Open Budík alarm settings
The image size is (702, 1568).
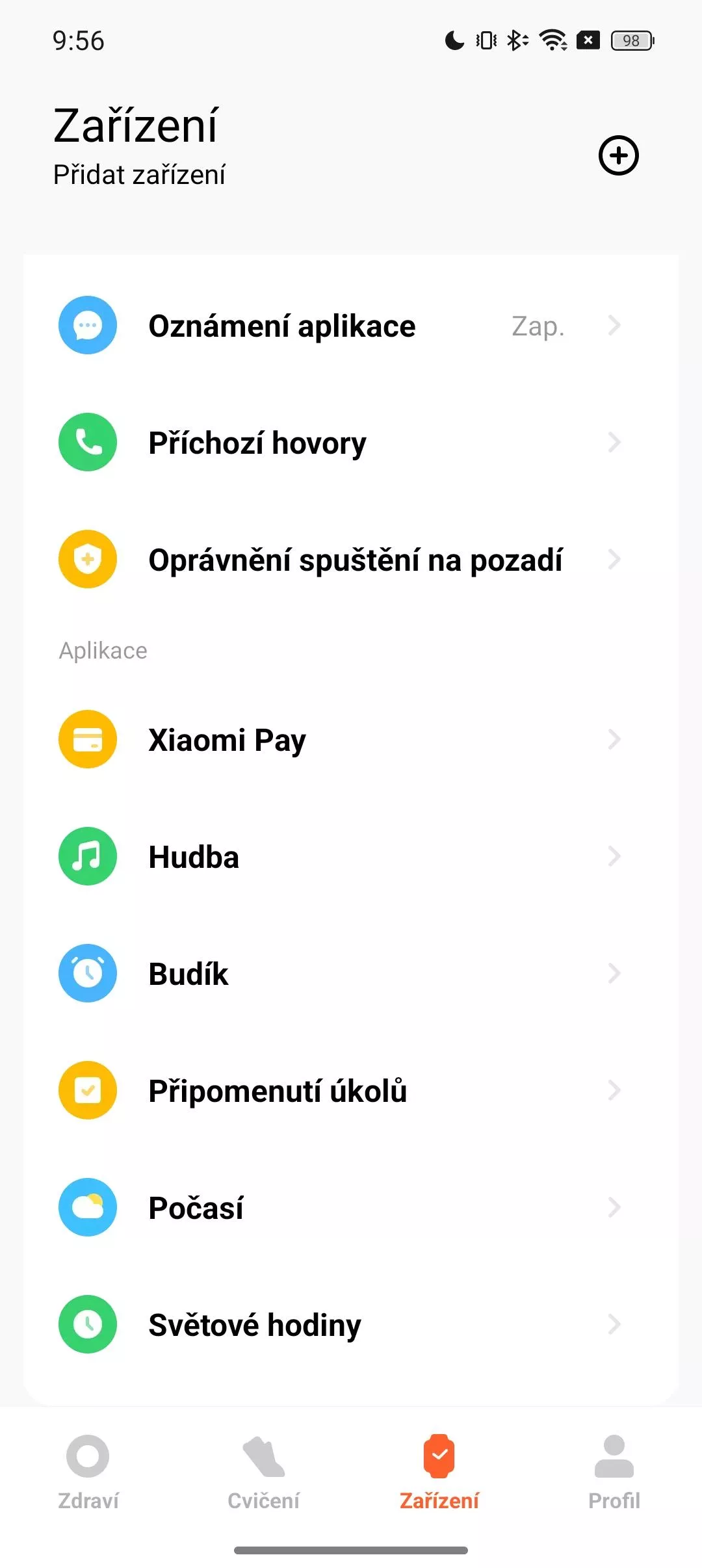pyautogui.click(x=351, y=973)
